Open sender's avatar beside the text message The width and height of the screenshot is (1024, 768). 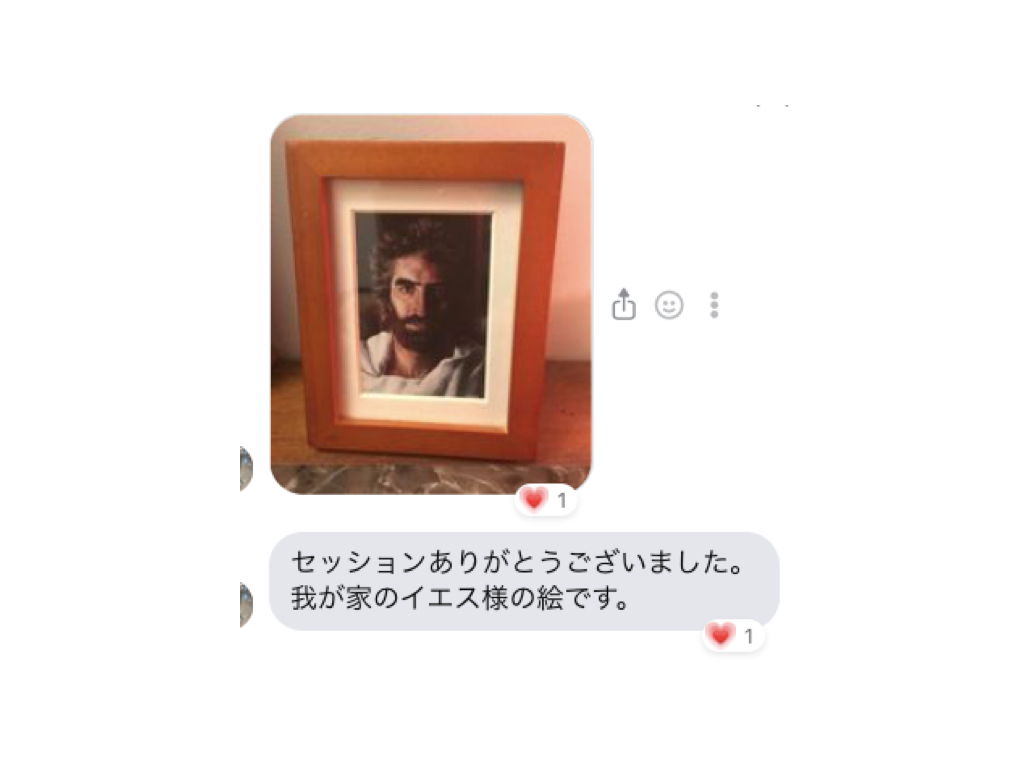tap(246, 605)
